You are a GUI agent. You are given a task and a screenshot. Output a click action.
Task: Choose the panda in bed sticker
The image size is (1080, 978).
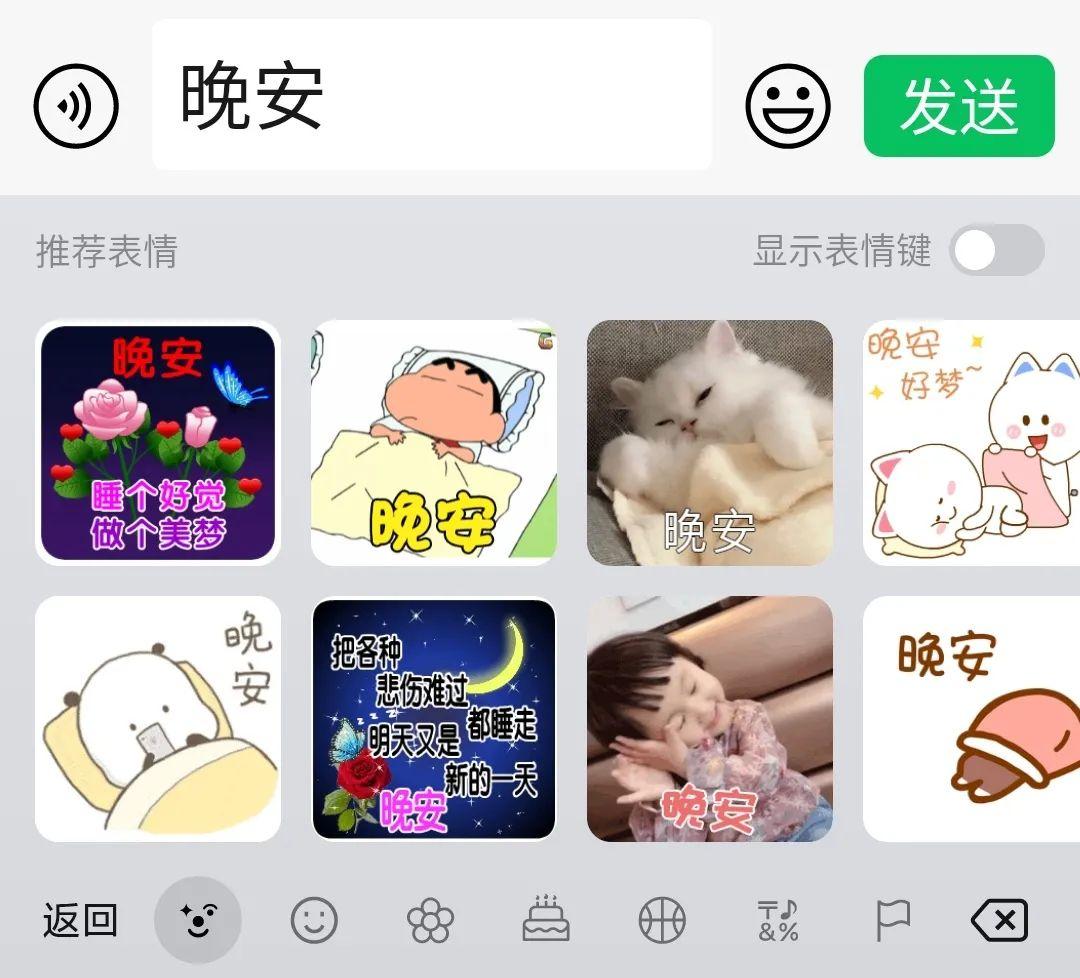(158, 718)
